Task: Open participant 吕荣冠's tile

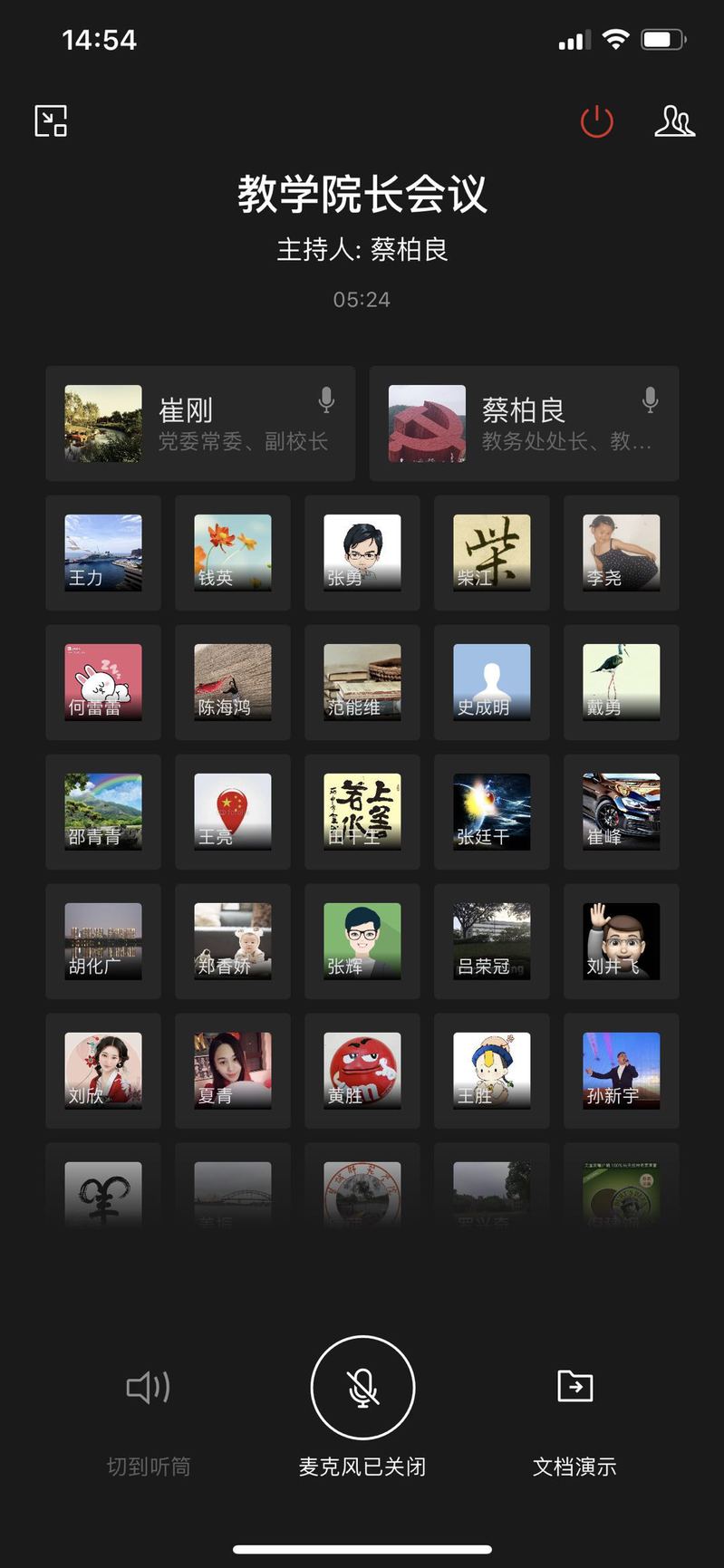Action: pos(492,941)
